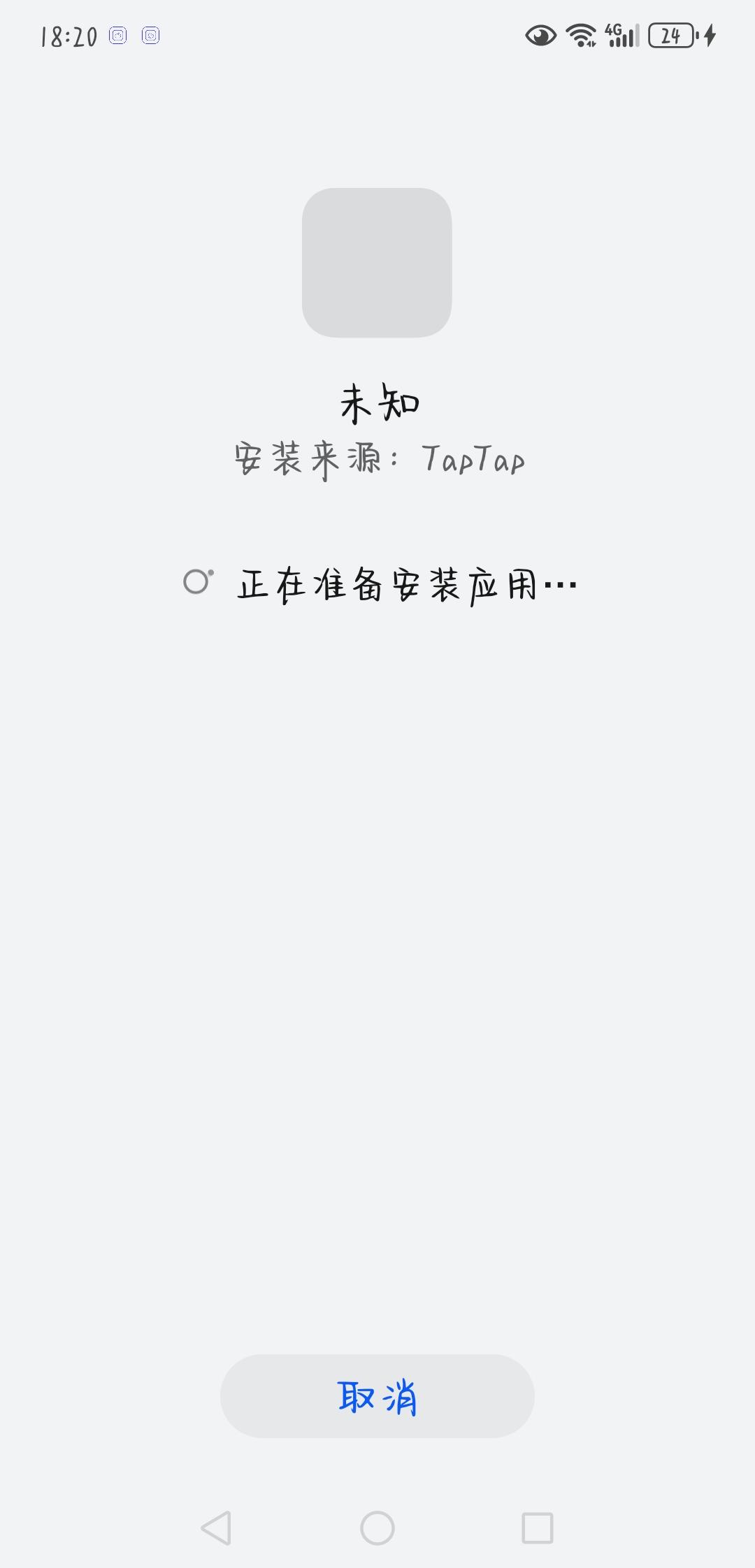Go back with the system back button

click(x=216, y=1527)
